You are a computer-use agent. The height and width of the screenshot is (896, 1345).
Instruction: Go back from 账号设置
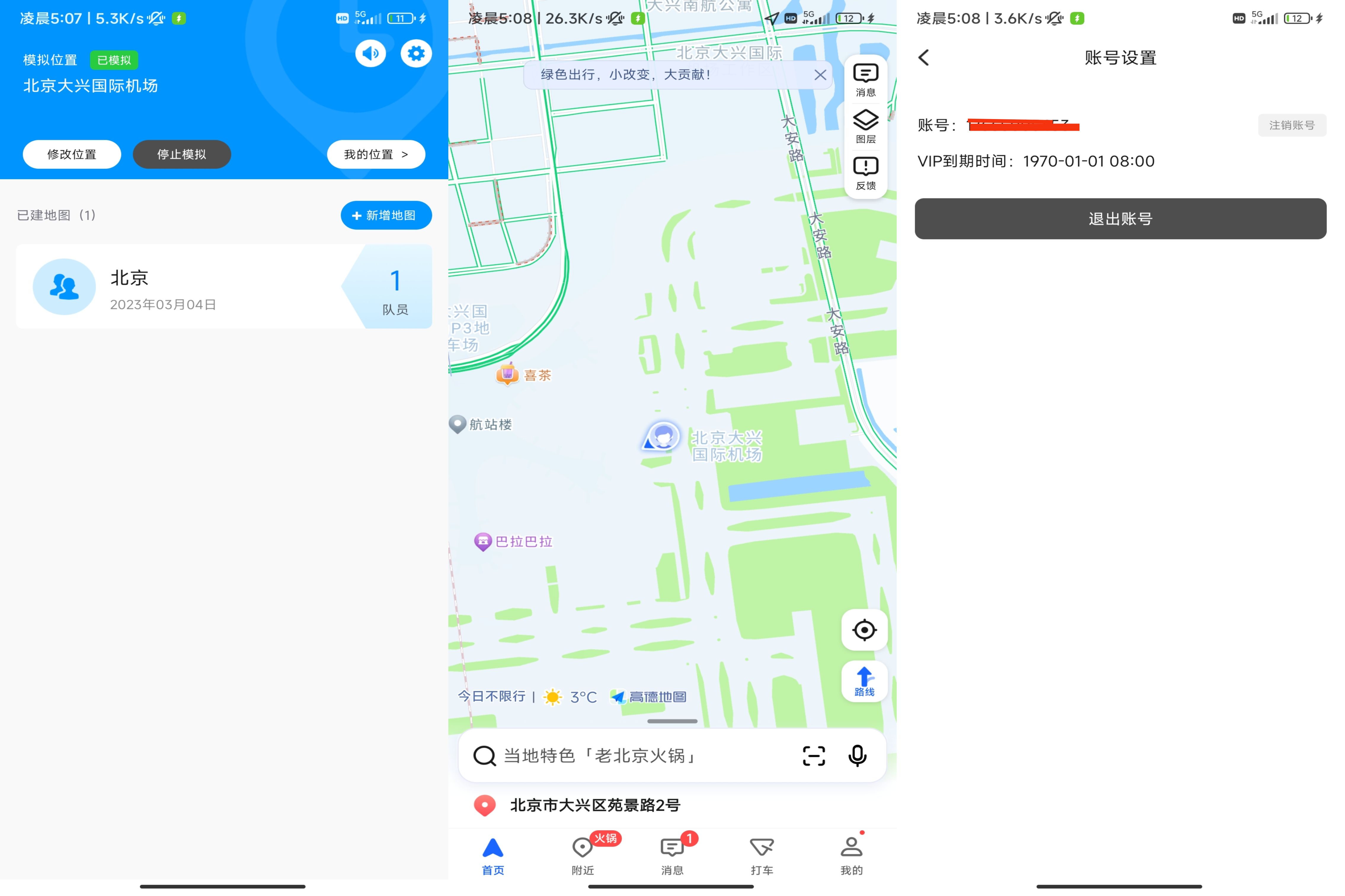coord(924,58)
